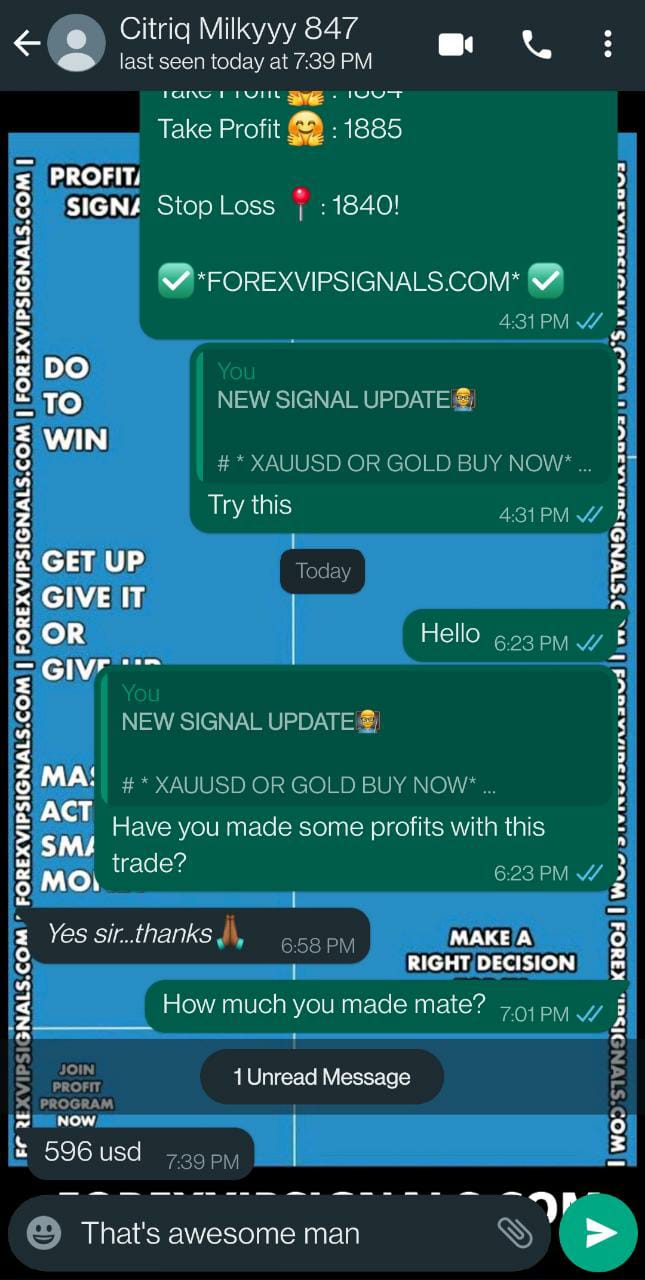Screen dimensions: 645x1280
Task: Attach a file with the paperclip
Action: click(x=515, y=1233)
